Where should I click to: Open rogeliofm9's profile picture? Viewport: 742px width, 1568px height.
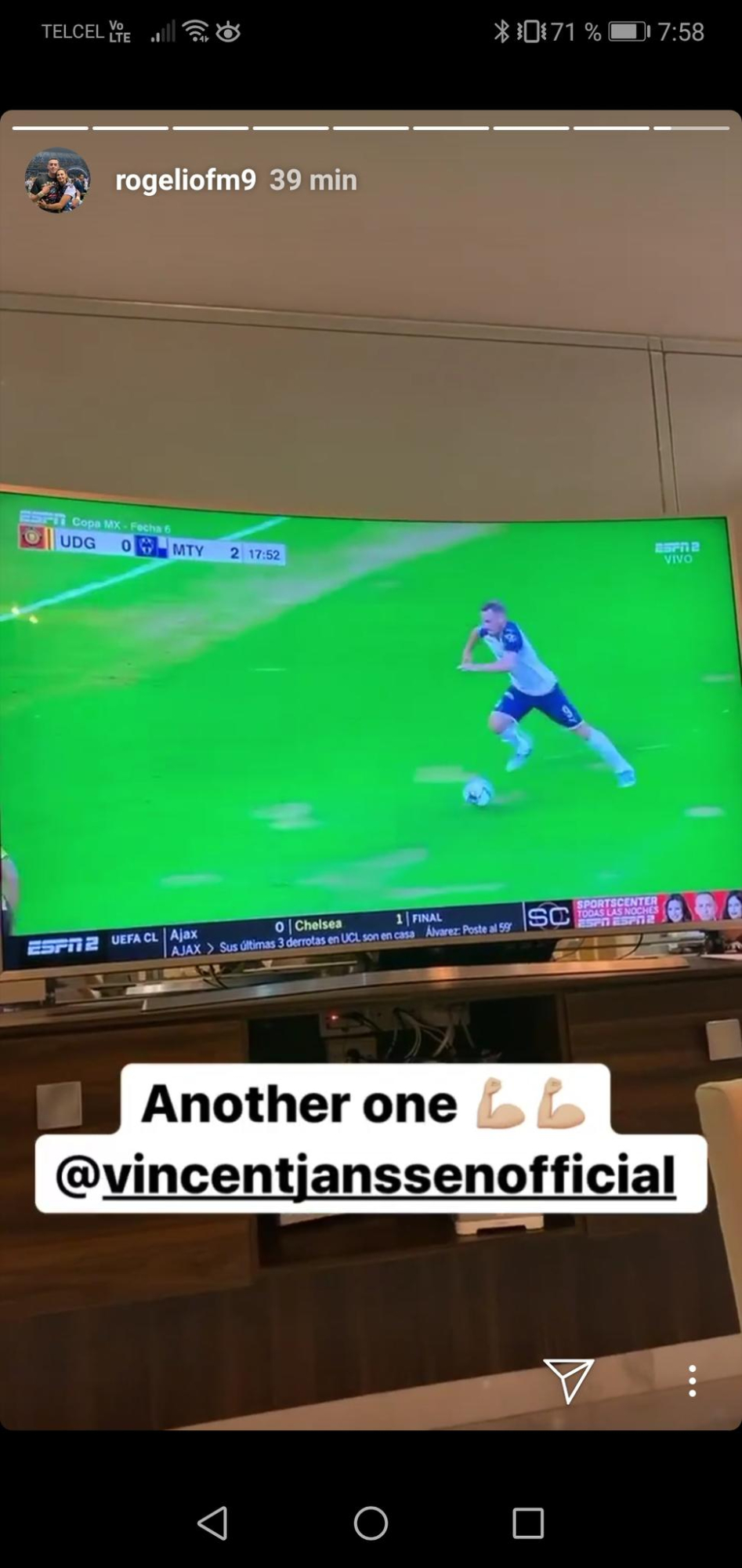(x=58, y=180)
